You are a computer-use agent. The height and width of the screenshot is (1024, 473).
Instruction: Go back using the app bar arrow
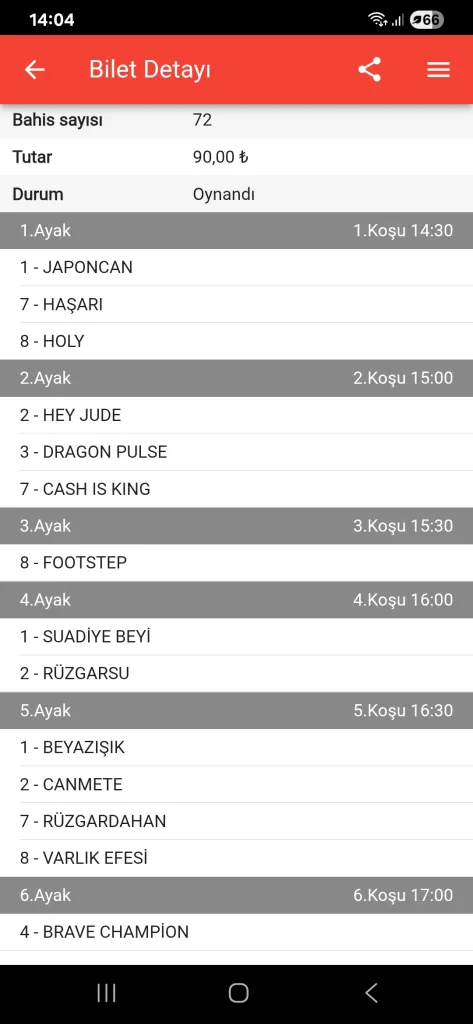(x=35, y=70)
